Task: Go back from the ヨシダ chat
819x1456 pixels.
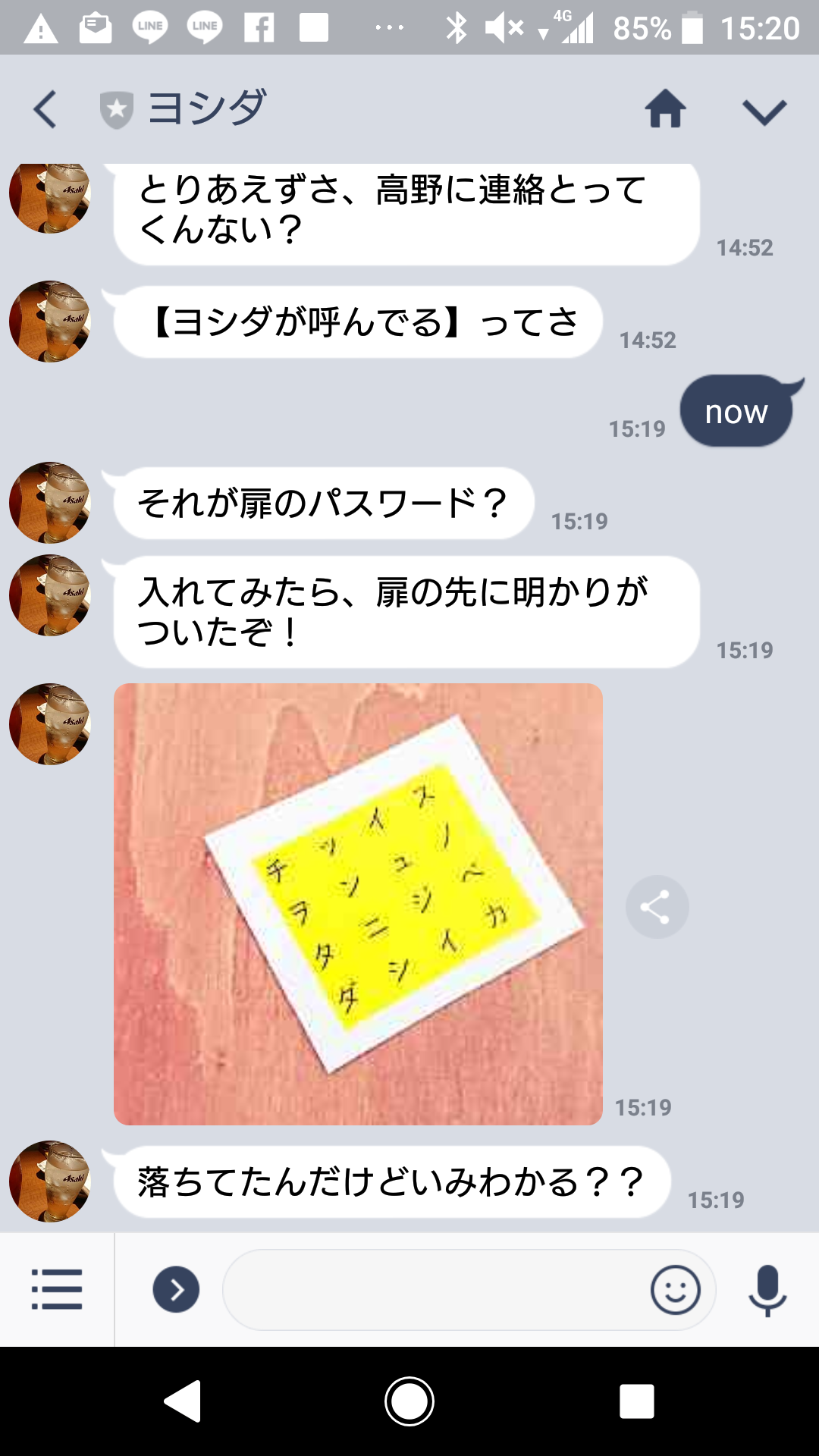Action: coord(45,109)
